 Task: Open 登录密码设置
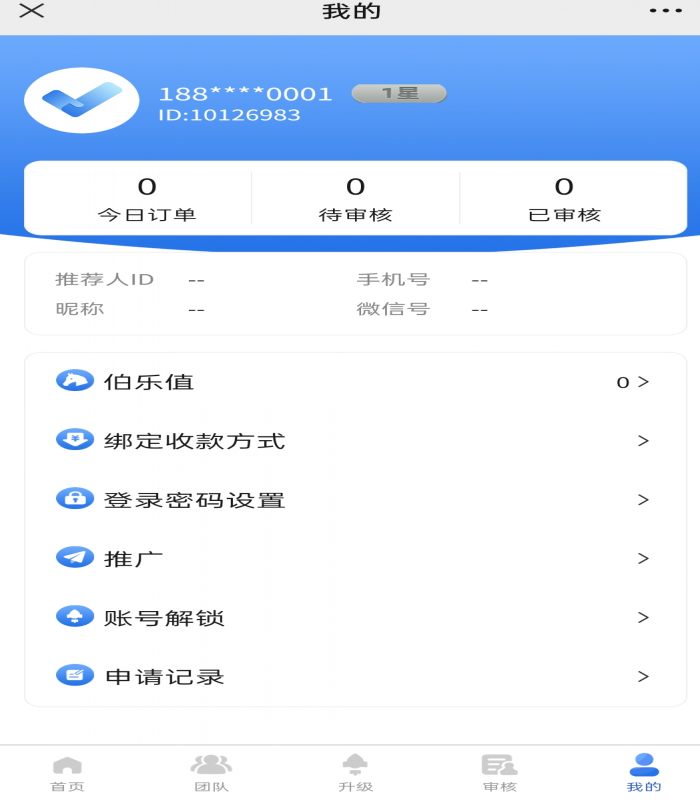coord(355,500)
